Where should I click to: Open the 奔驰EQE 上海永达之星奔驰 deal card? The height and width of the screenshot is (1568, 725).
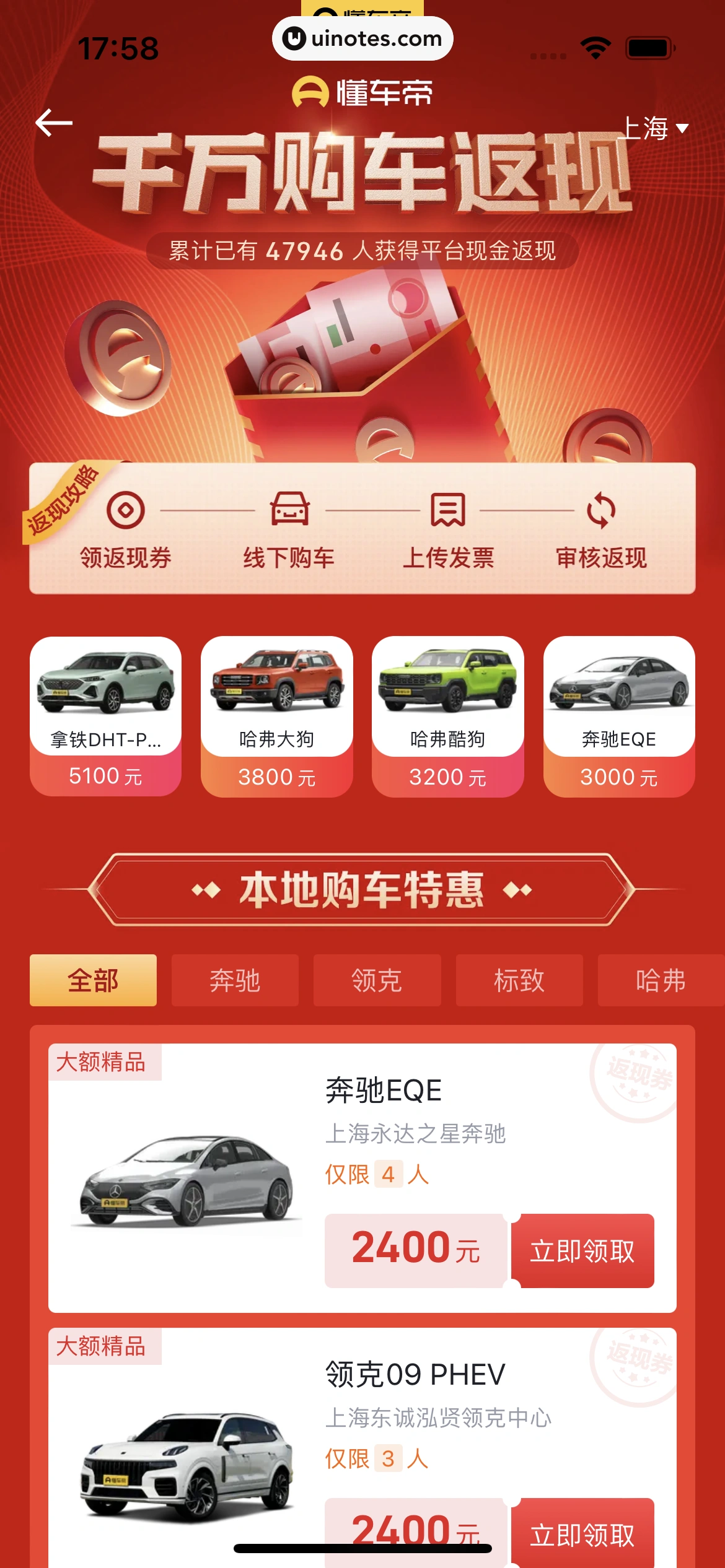pos(186,1177)
